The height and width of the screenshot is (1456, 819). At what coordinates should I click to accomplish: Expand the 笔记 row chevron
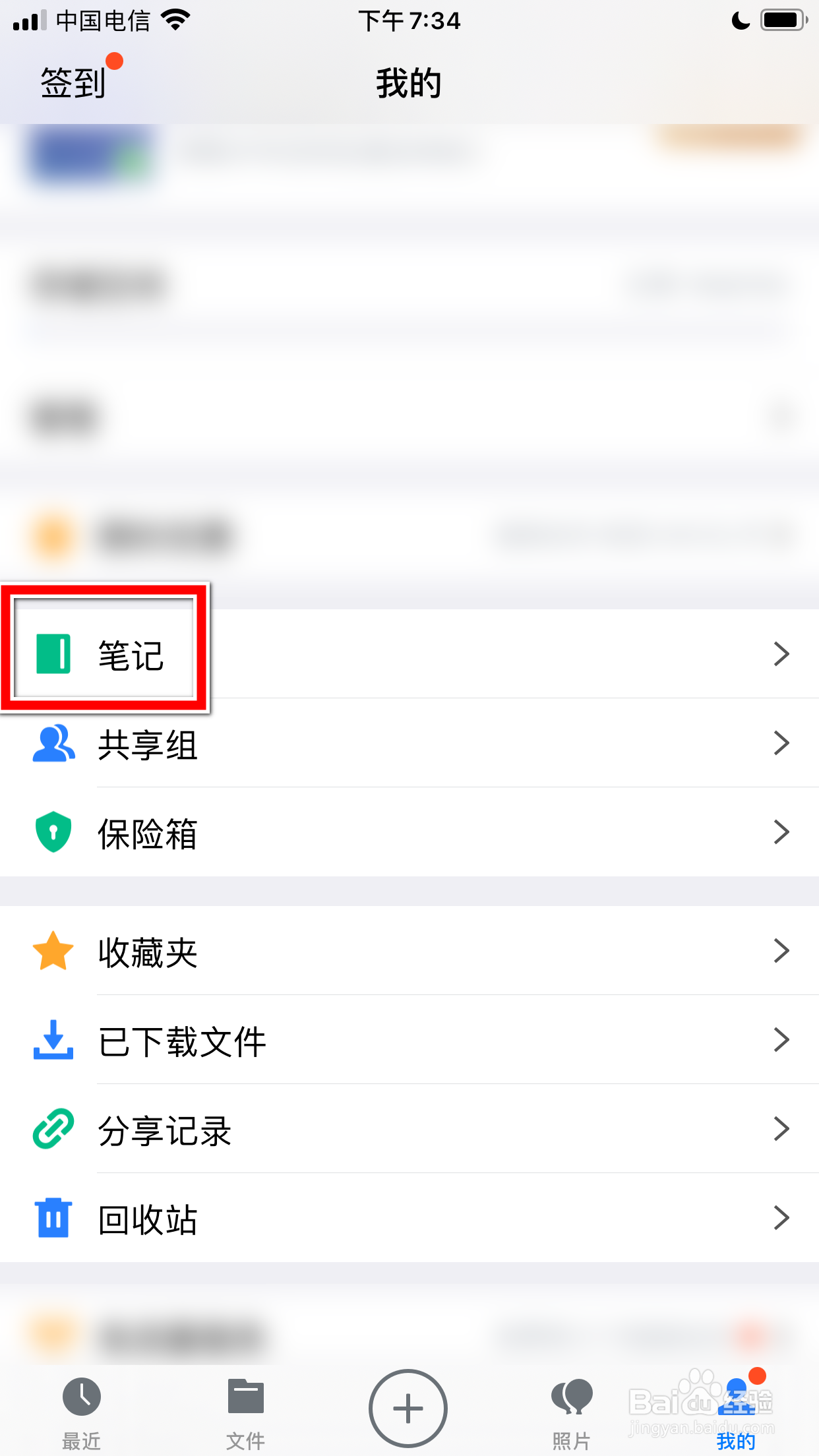(782, 653)
